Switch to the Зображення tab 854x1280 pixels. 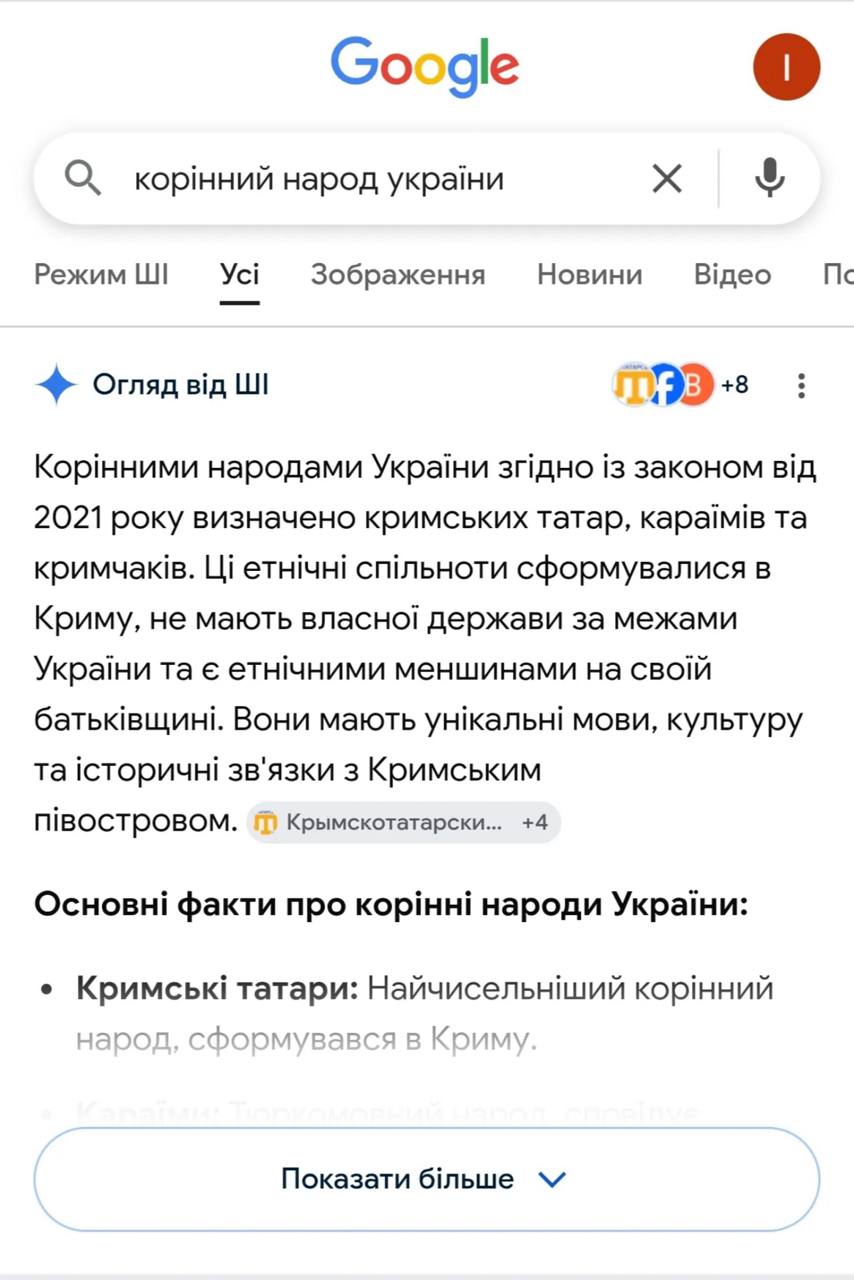pos(398,274)
